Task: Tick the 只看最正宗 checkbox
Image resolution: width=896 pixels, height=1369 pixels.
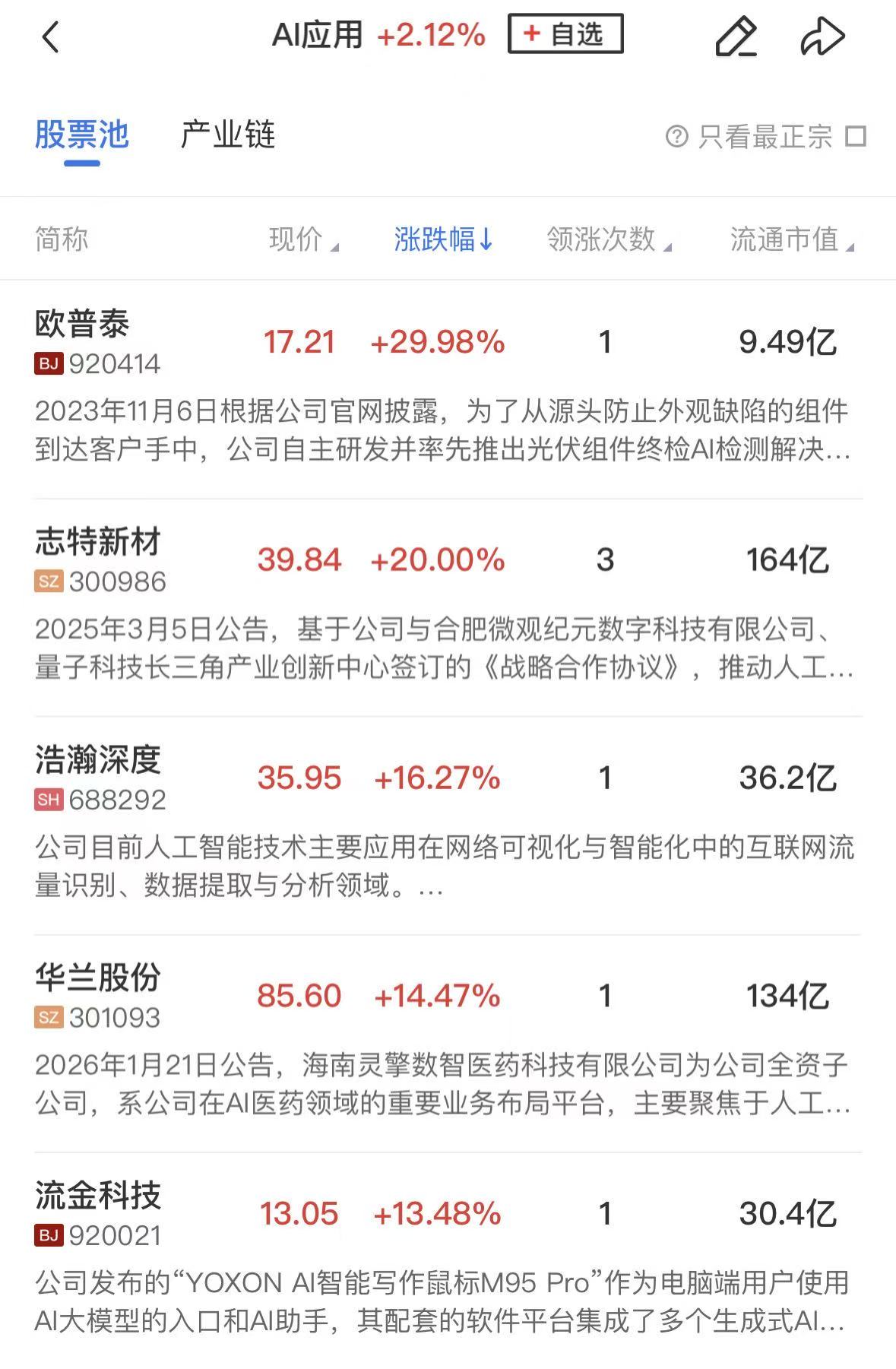Action: 856,137
